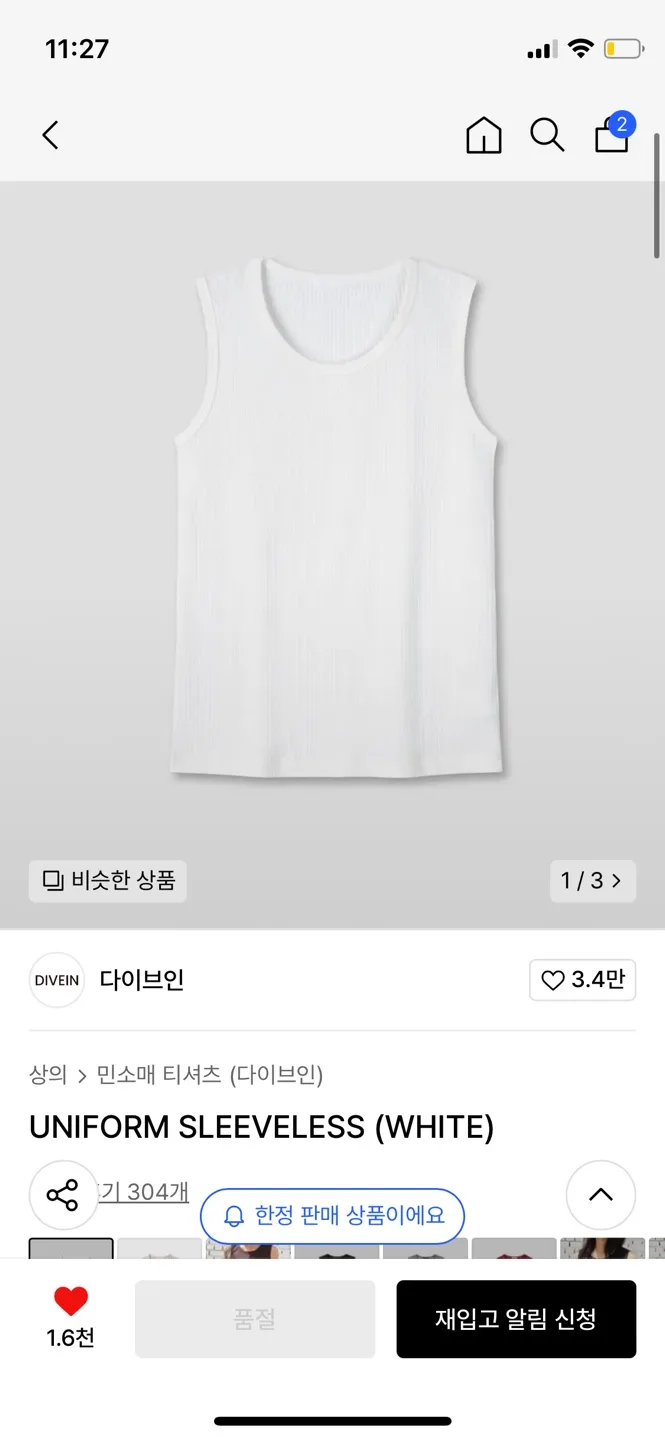Advance to the next photo via 1 / 3

coord(592,881)
